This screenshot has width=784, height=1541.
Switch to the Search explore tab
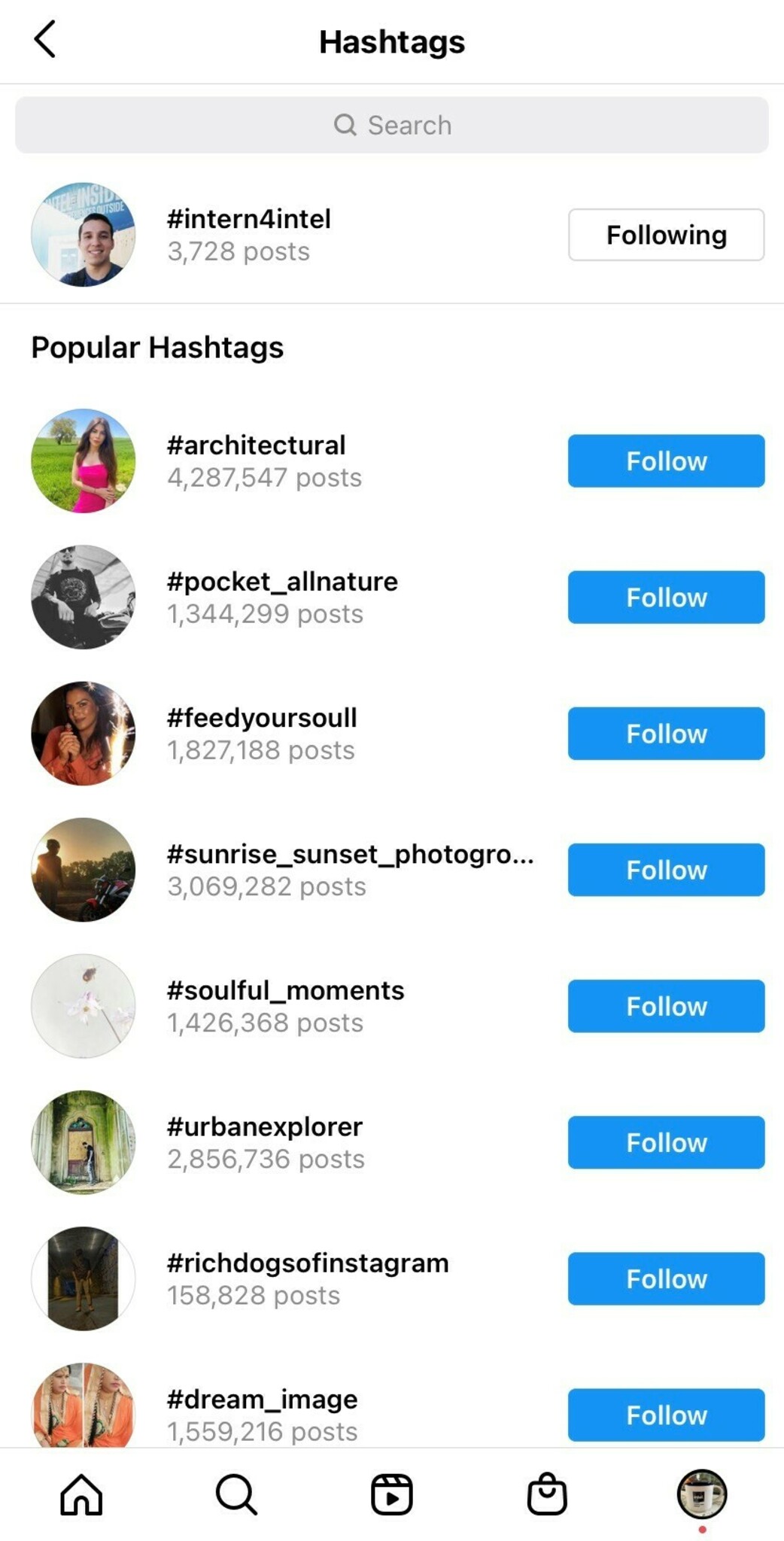click(x=236, y=1494)
